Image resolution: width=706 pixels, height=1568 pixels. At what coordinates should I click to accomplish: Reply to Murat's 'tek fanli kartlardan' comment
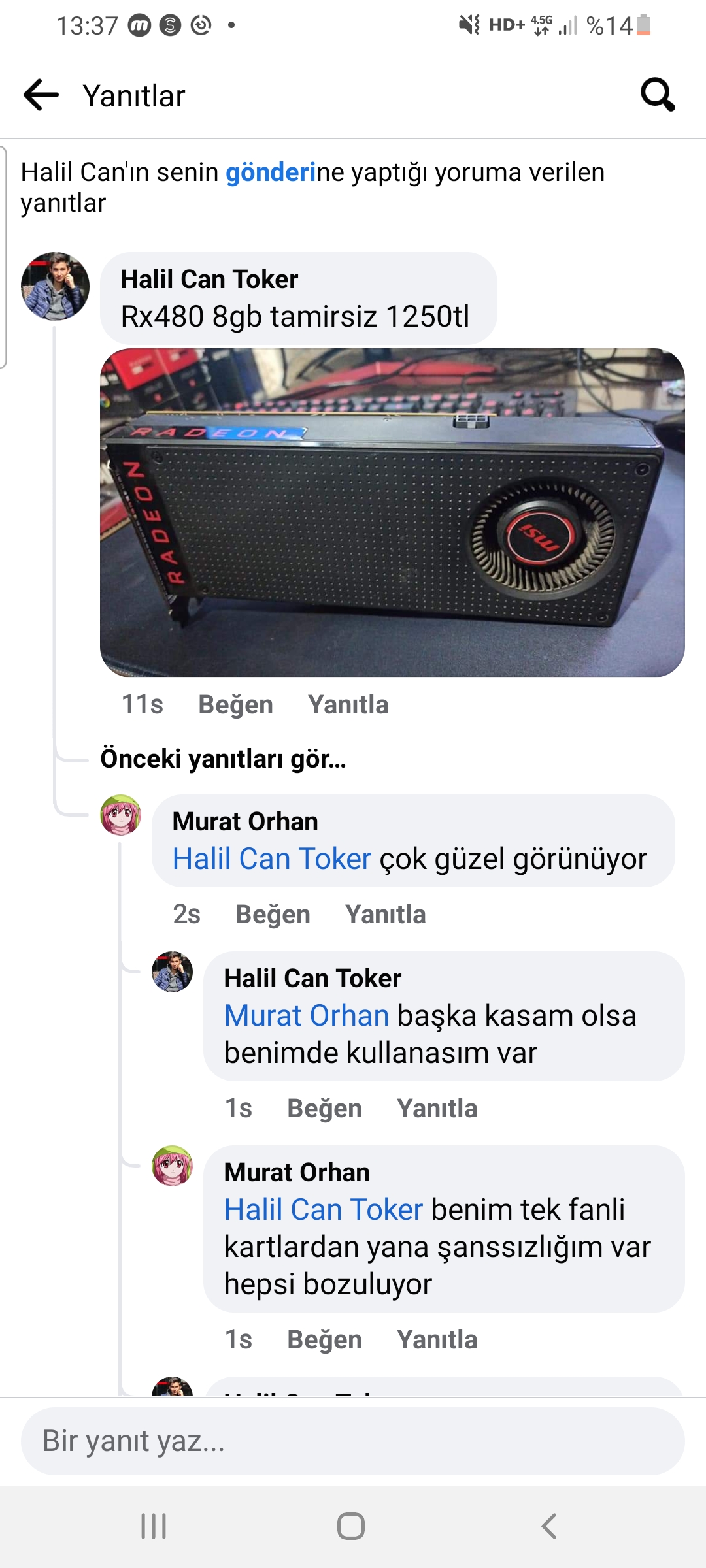pyautogui.click(x=437, y=1340)
